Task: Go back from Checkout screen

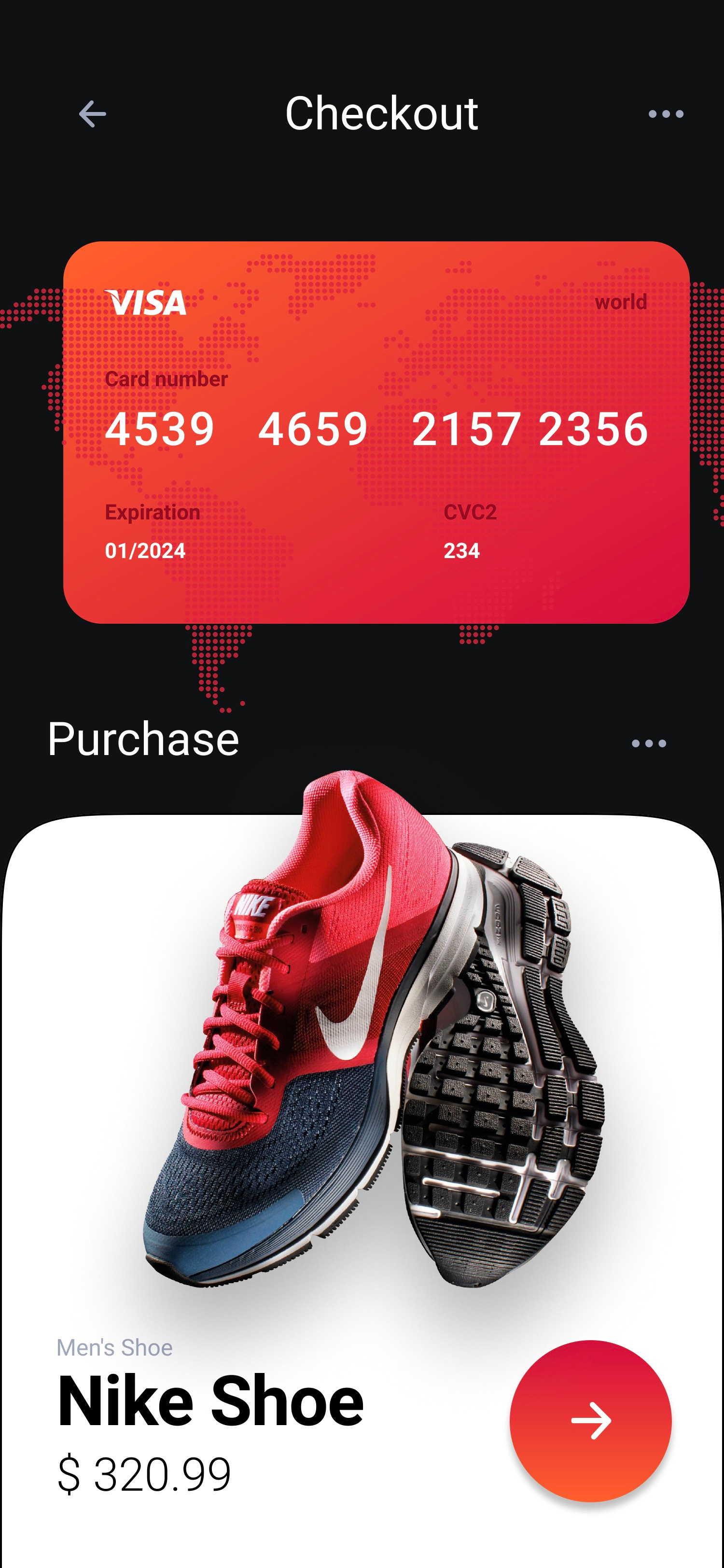Action: 93,114
